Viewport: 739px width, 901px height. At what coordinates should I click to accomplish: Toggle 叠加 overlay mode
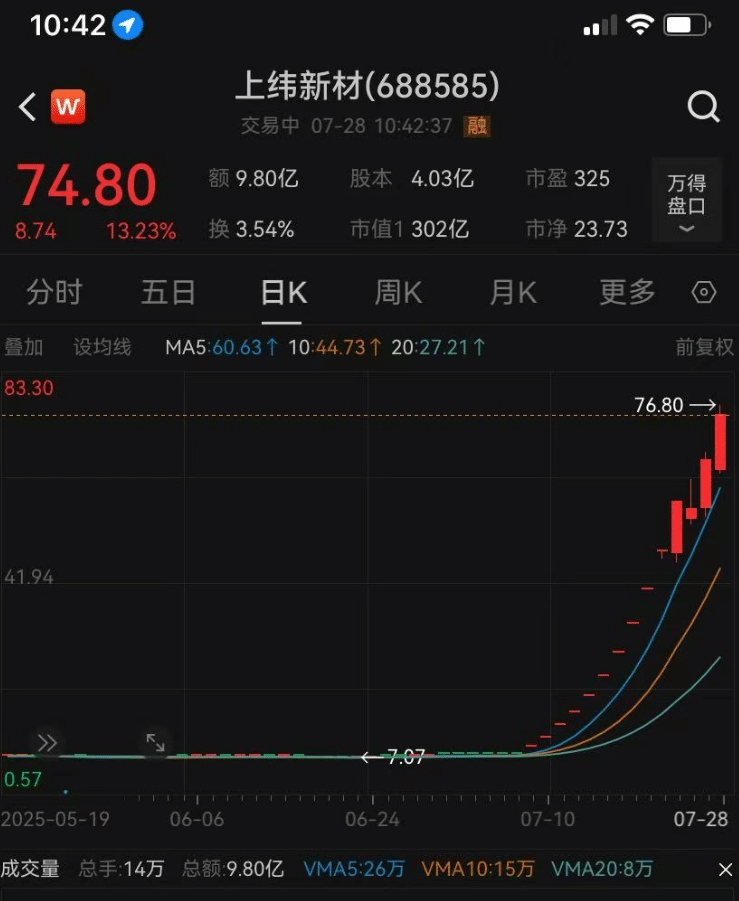pos(23,347)
